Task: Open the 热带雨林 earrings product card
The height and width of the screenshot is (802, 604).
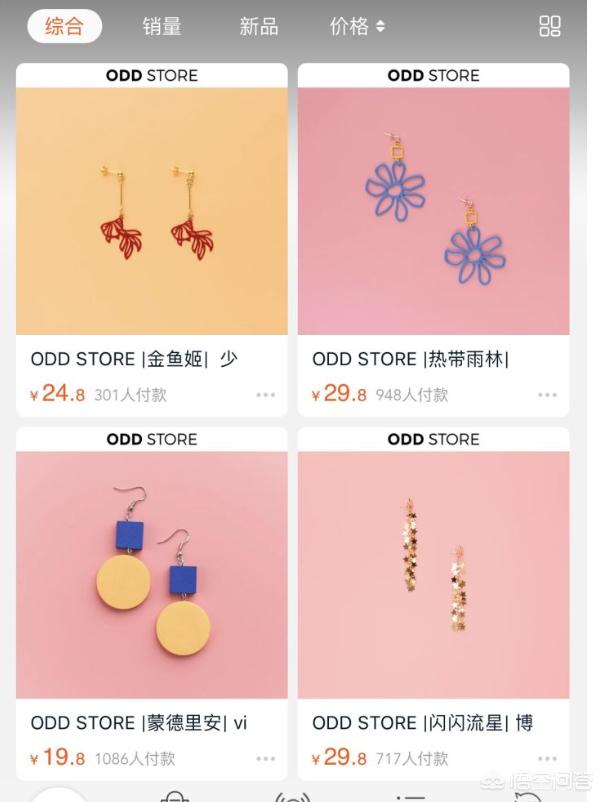Action: click(433, 212)
